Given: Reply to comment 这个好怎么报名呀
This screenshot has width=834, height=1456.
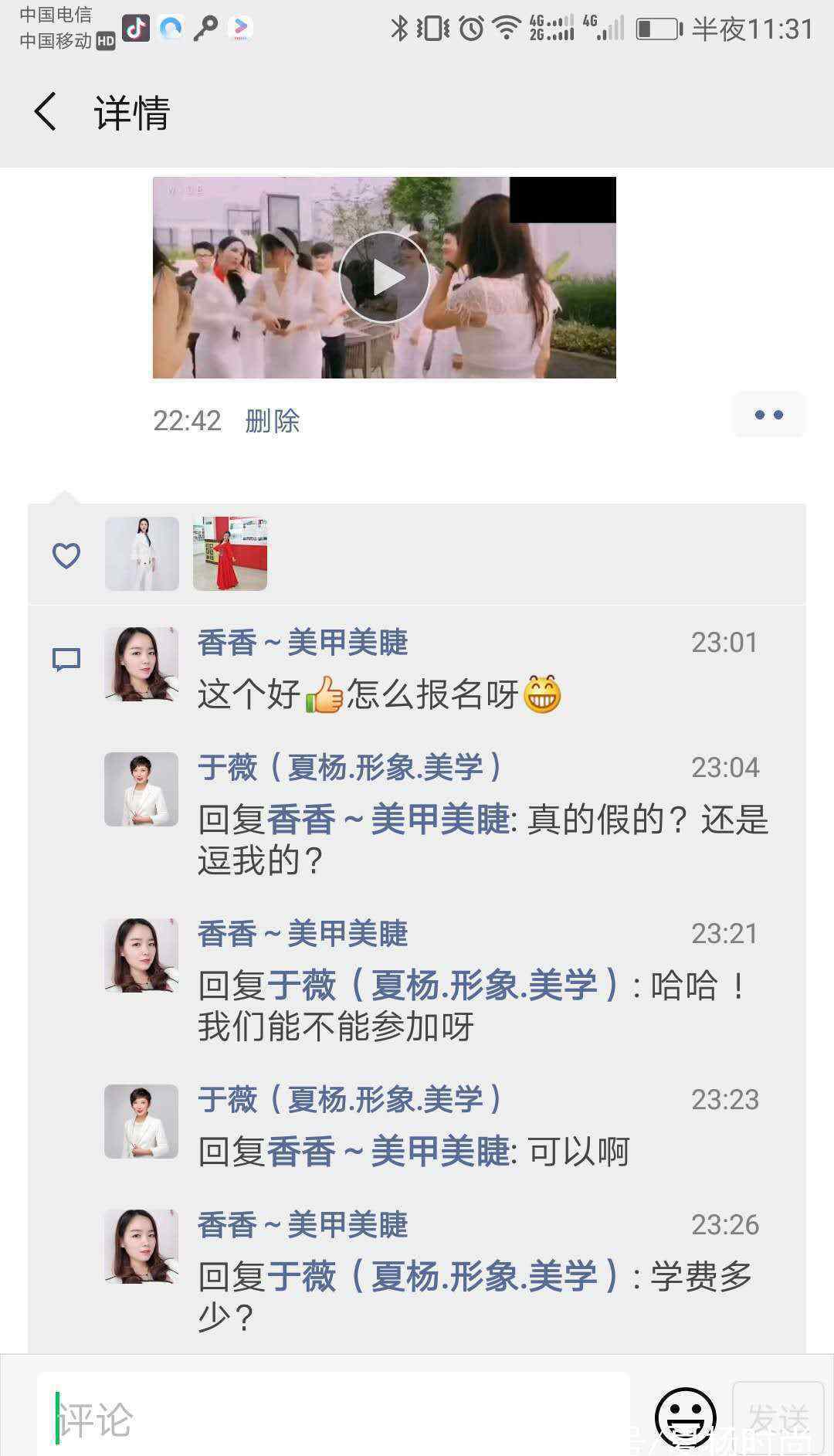Looking at the screenshot, I should [432, 694].
